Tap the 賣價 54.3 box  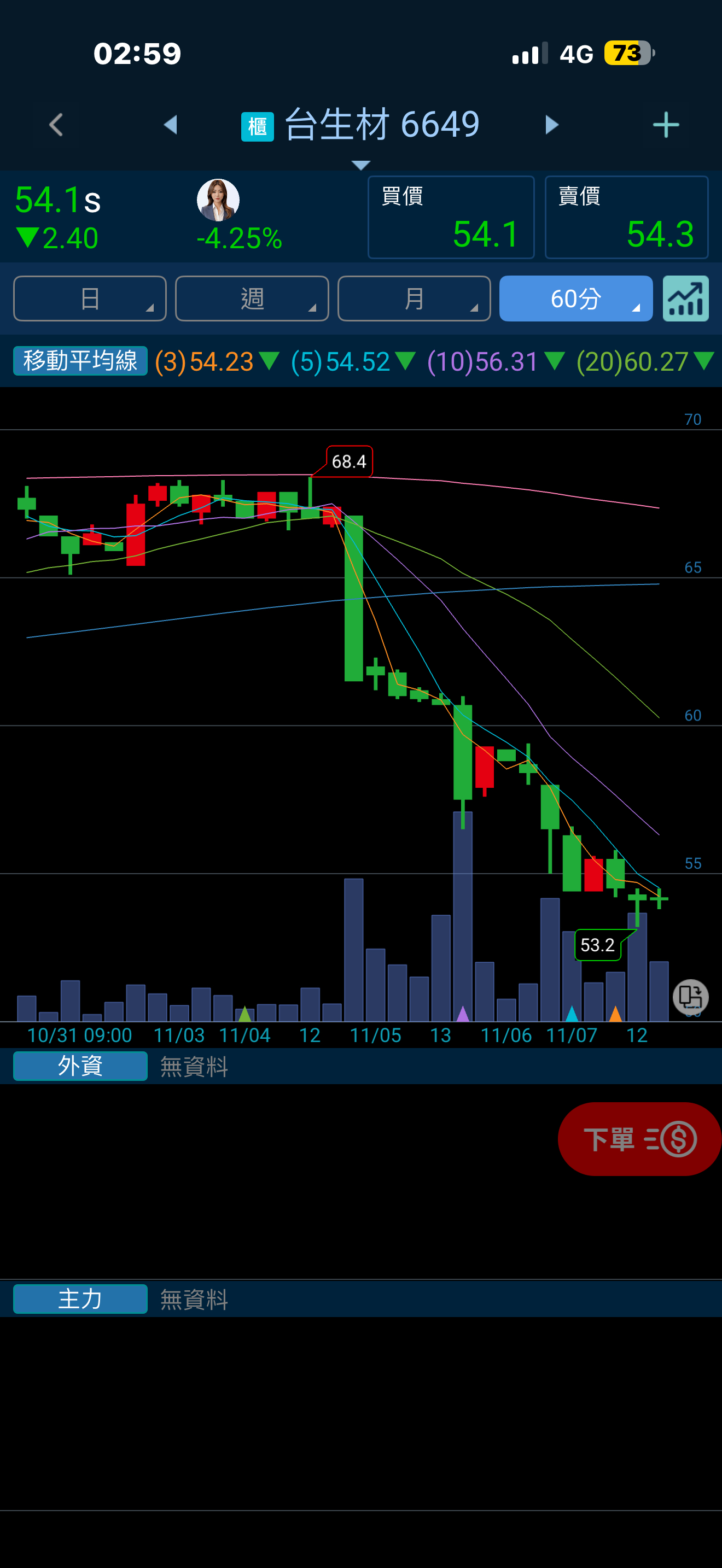(x=626, y=217)
